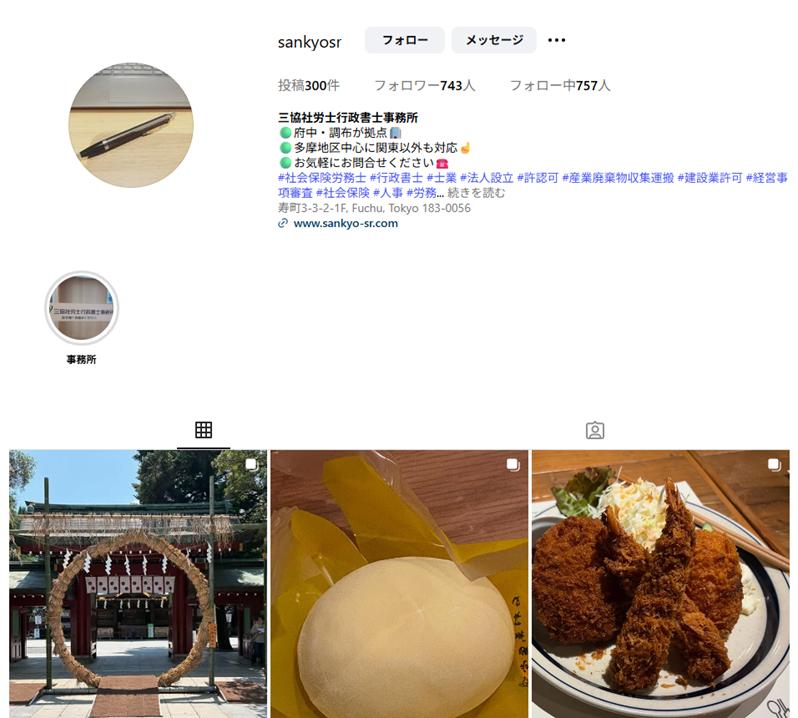Viewport: 798px width, 718px height.
Task: View the フォロー中 757人 list
Action: 559,86
